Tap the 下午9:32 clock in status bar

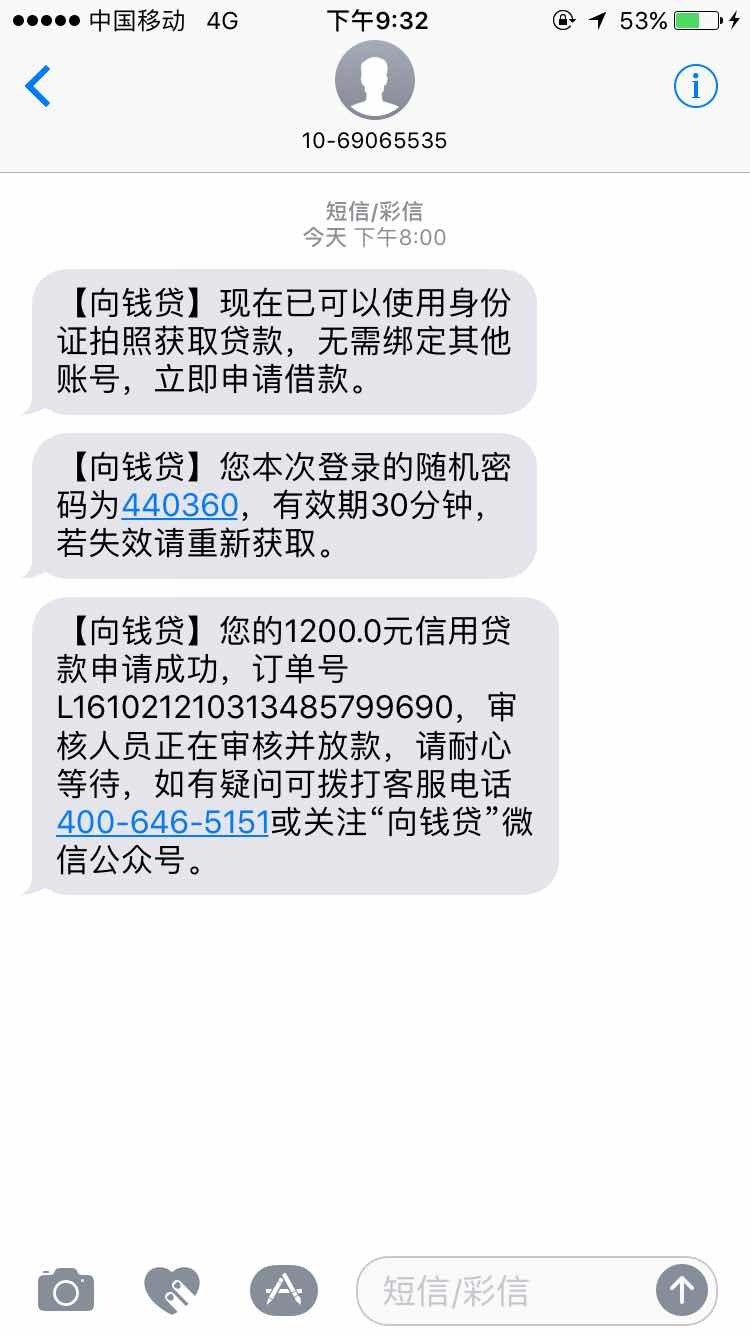point(375,18)
